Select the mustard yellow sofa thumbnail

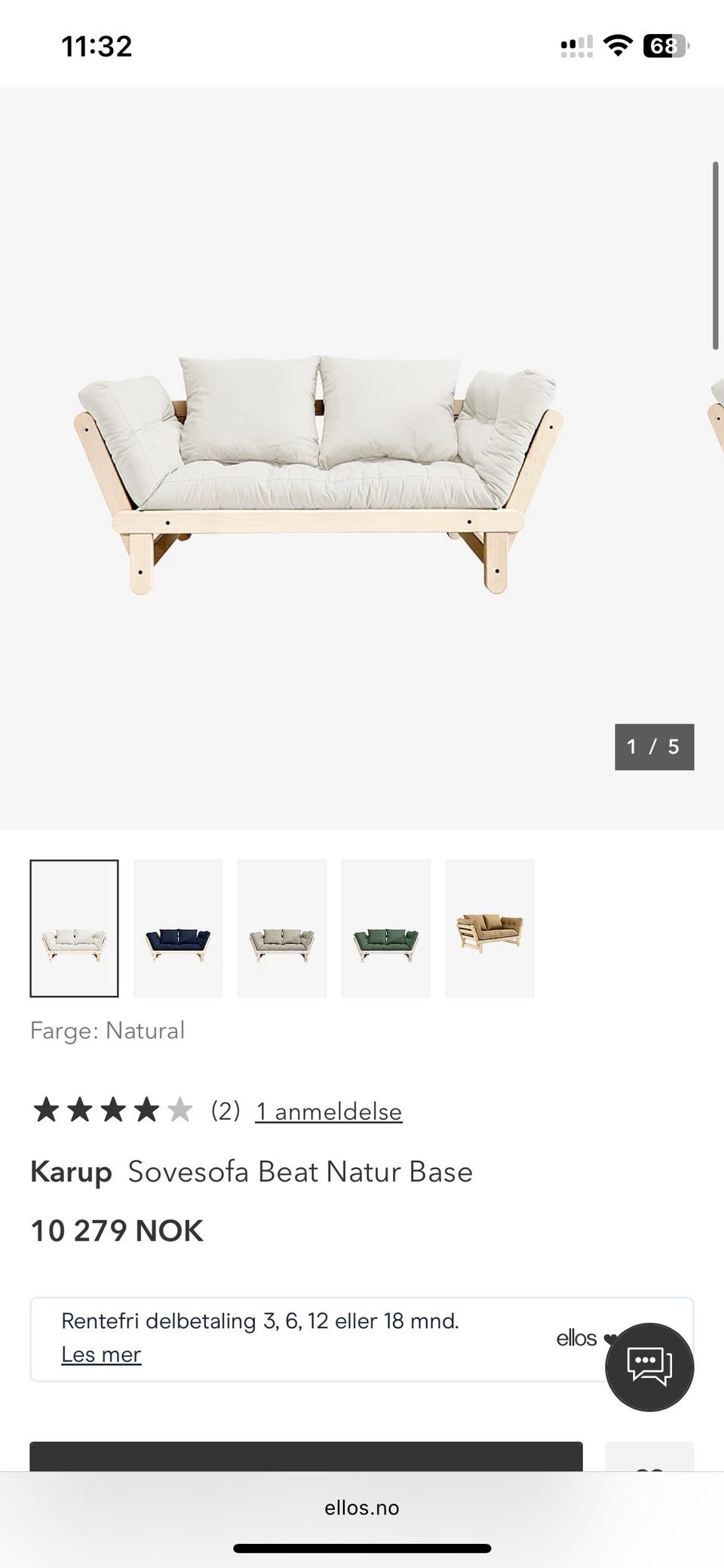pyautogui.click(x=490, y=928)
